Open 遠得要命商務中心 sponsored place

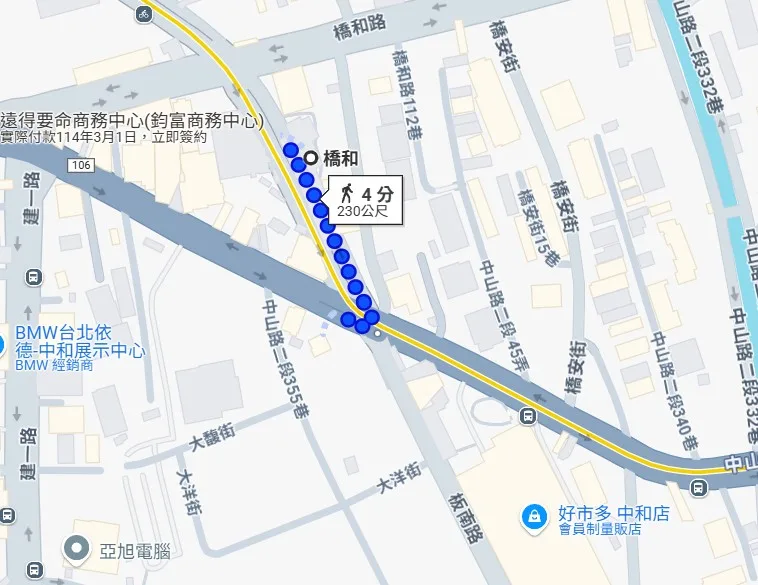130,121
